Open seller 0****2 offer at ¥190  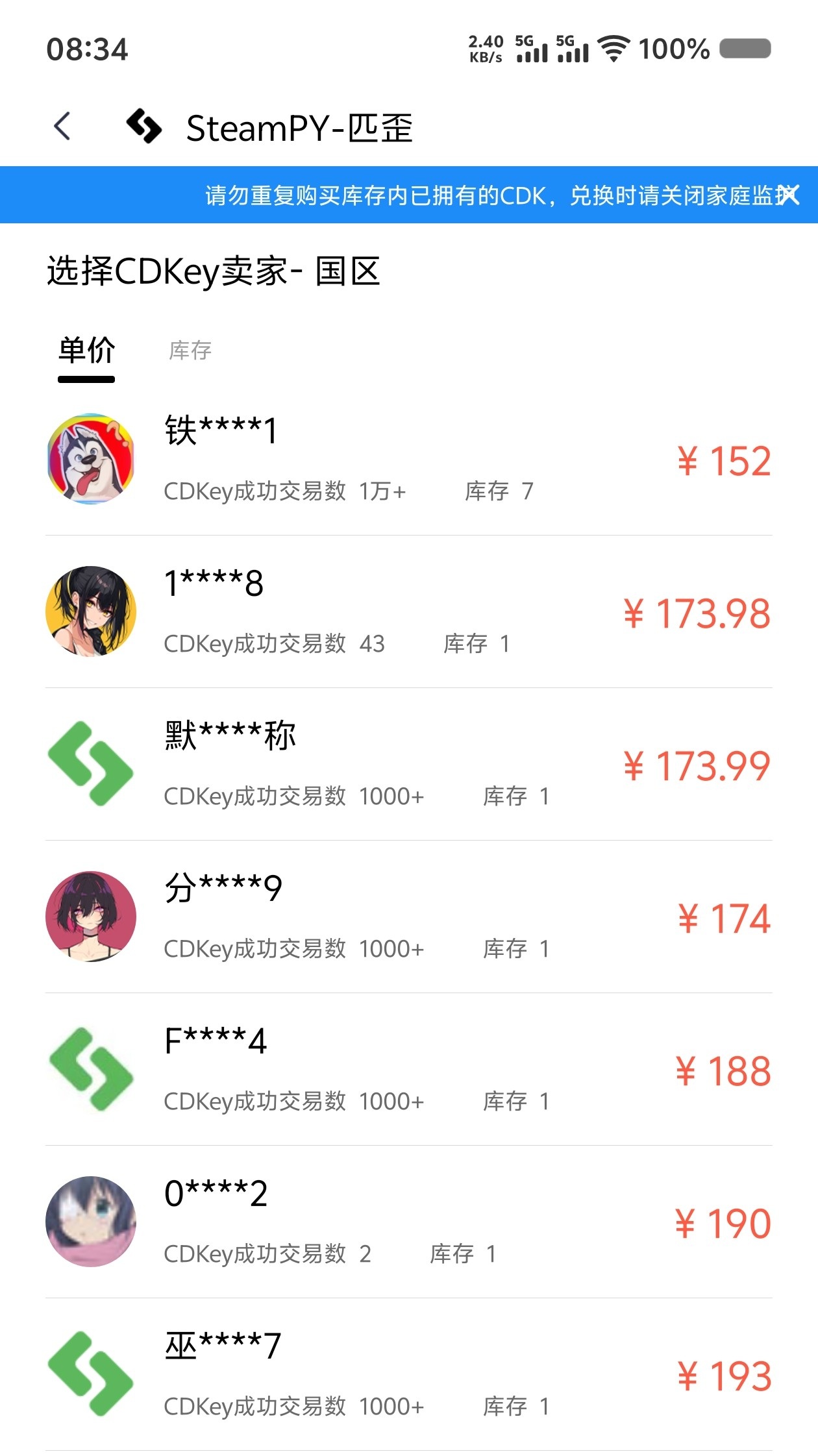(409, 1222)
